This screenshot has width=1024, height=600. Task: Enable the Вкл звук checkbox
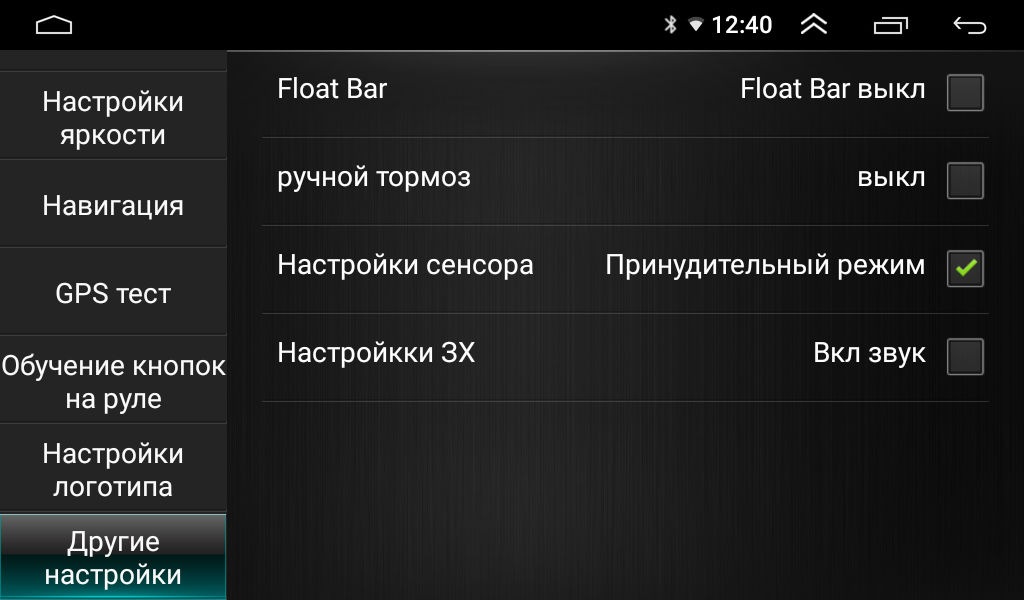965,356
